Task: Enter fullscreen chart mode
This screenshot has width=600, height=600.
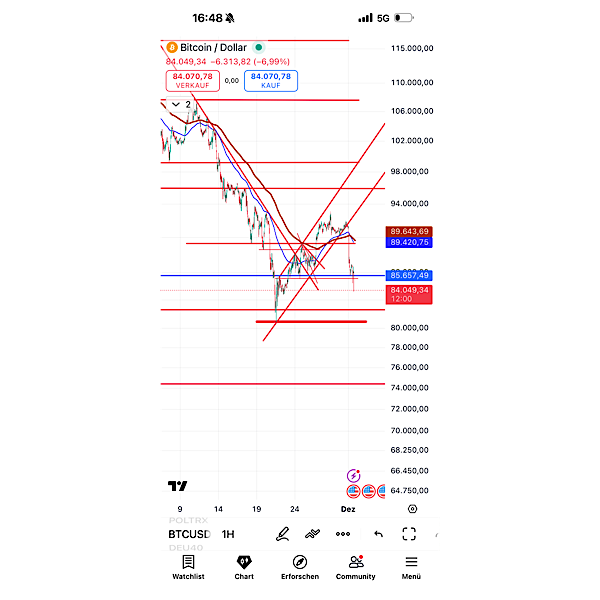Action: click(x=409, y=534)
